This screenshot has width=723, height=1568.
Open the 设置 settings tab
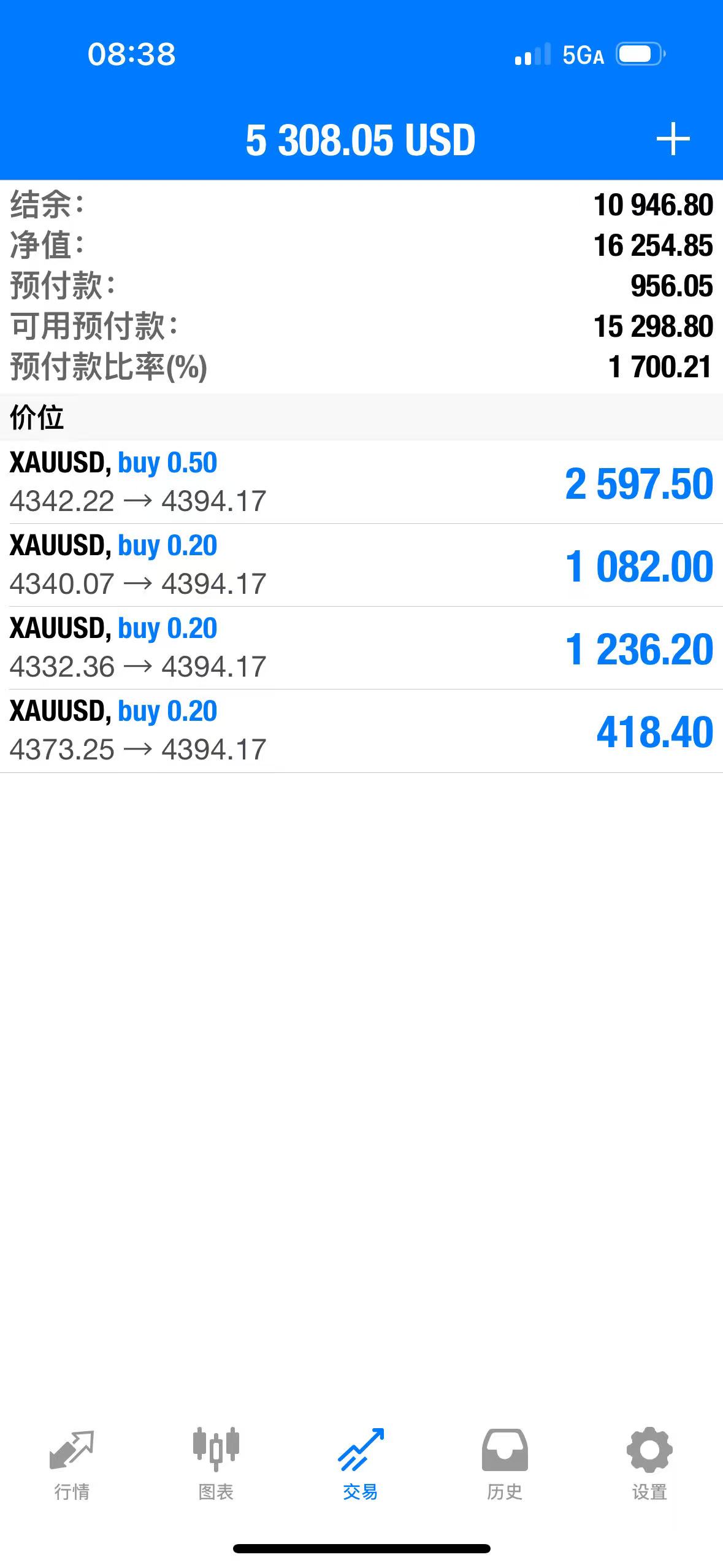(x=649, y=1464)
